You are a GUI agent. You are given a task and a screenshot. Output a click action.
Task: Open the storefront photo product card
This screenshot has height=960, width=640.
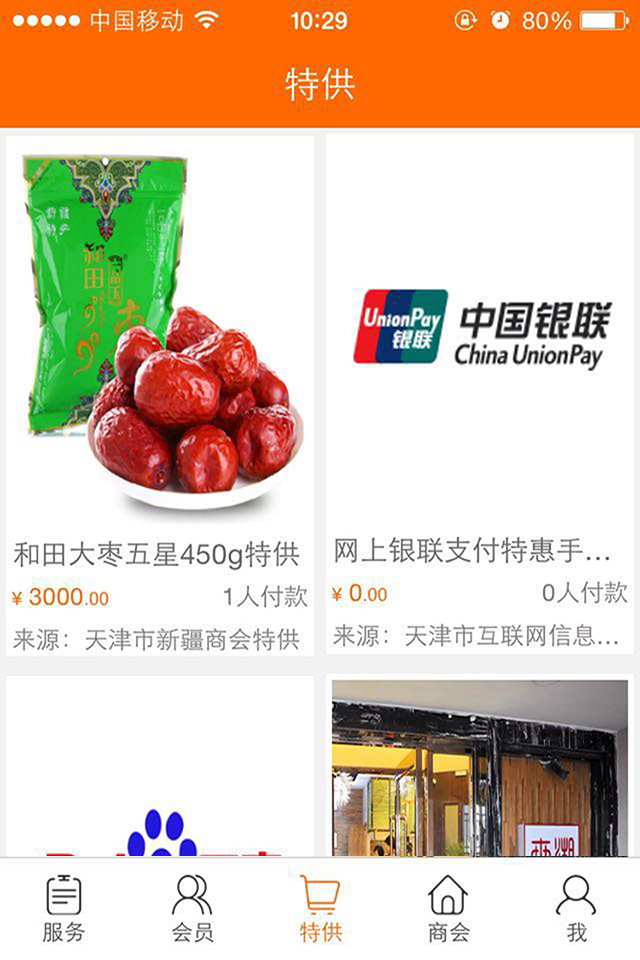tap(480, 768)
